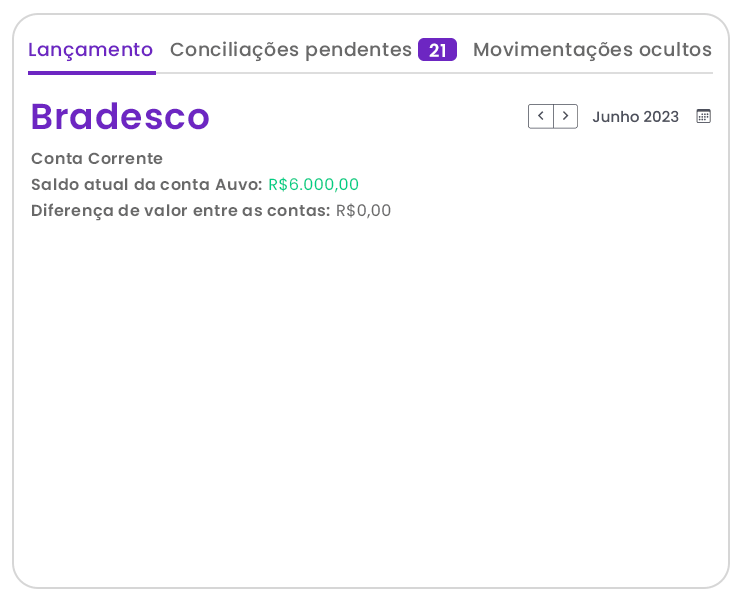Switch to Movimentações ocultos tab
Viewport: 740px width, 600px height.
[x=592, y=50]
